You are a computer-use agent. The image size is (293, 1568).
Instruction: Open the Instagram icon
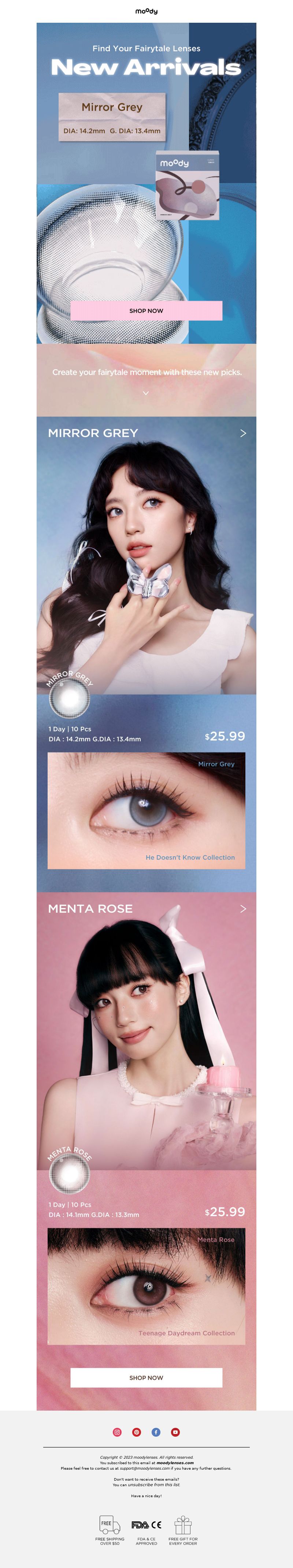point(117,1432)
